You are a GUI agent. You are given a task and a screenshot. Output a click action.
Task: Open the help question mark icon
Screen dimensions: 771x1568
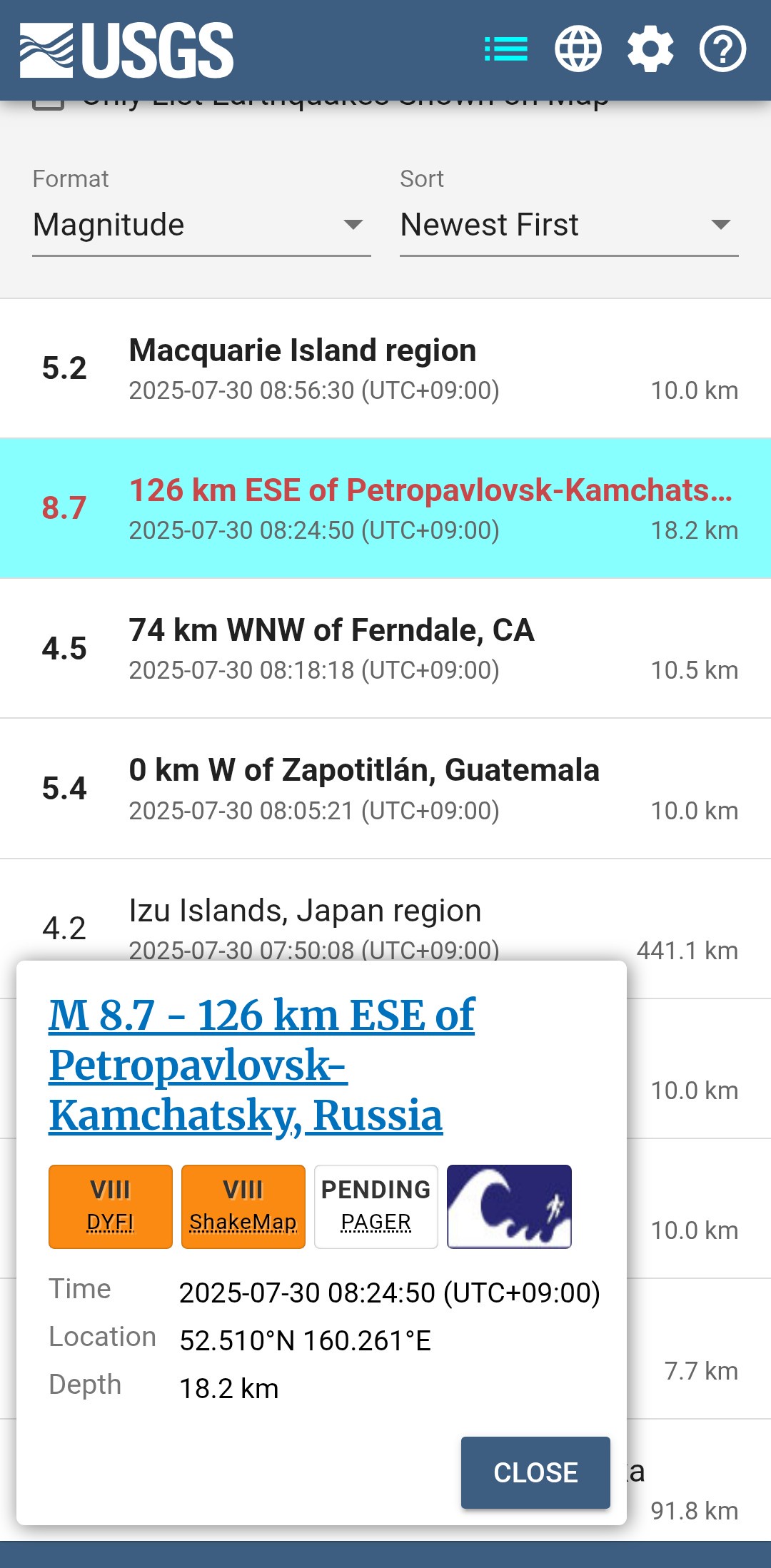click(x=722, y=49)
